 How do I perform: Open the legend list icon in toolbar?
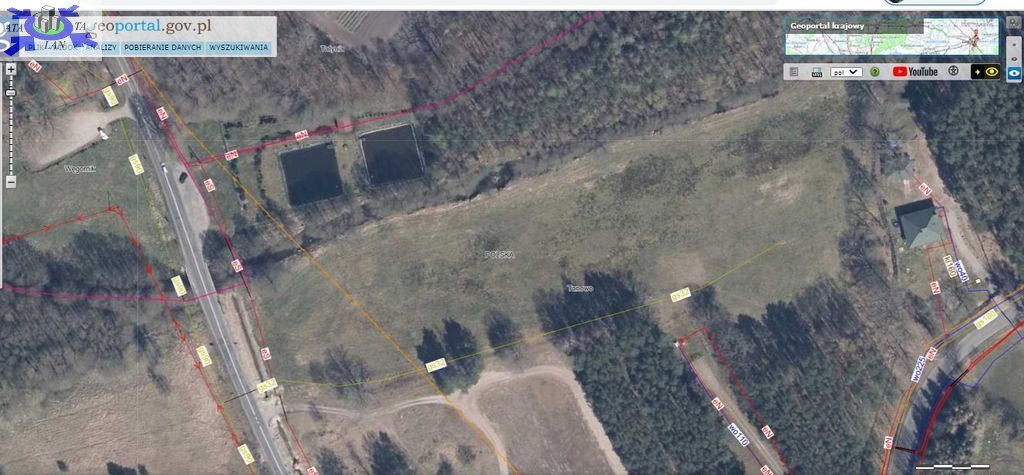pos(794,72)
